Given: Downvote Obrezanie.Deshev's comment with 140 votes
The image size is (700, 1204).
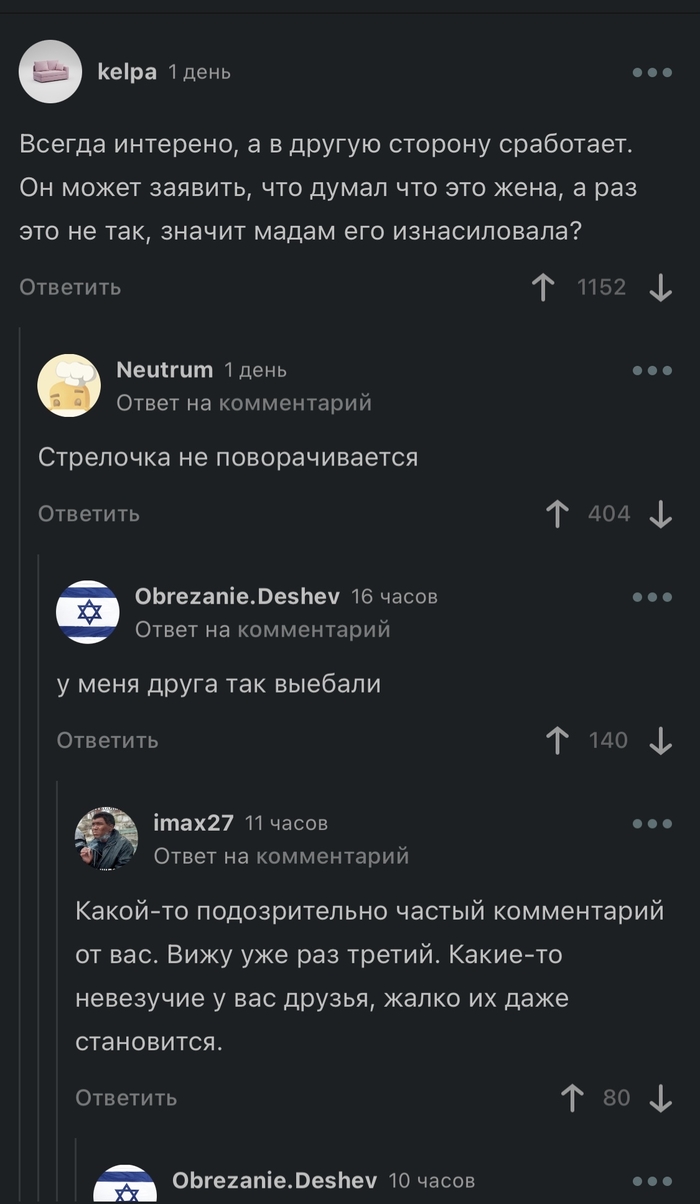Looking at the screenshot, I should pyautogui.click(x=660, y=741).
